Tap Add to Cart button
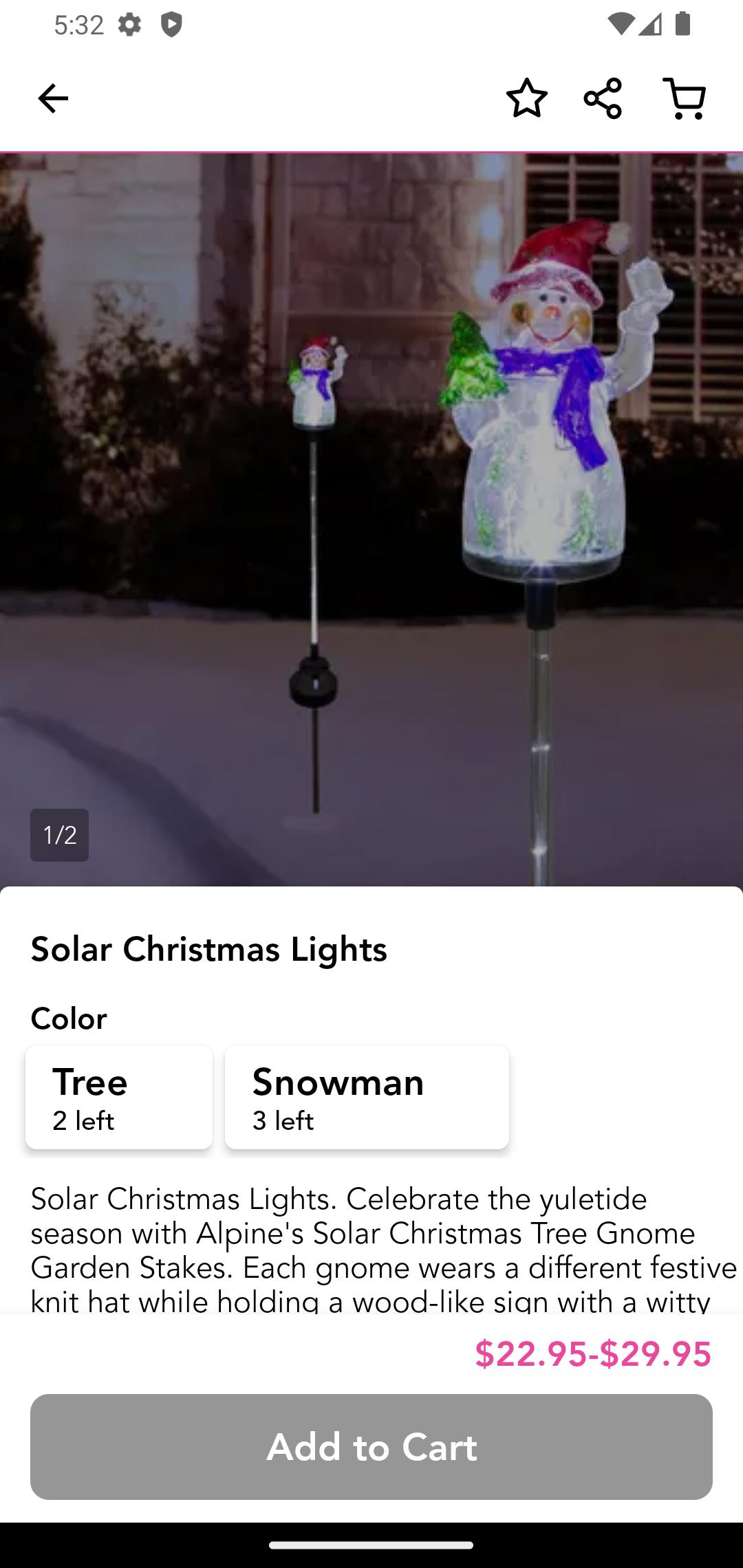Screen dimensions: 743x1568 tap(371, 1447)
